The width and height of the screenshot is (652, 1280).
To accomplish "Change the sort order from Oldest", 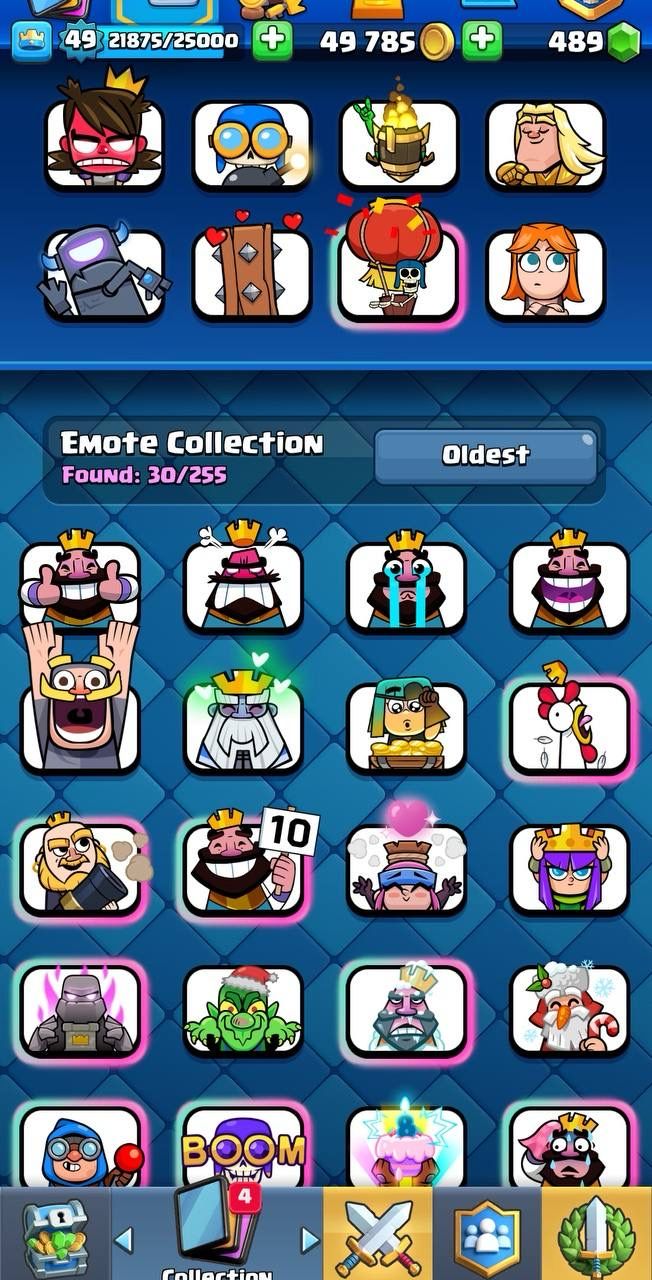I will [x=485, y=456].
